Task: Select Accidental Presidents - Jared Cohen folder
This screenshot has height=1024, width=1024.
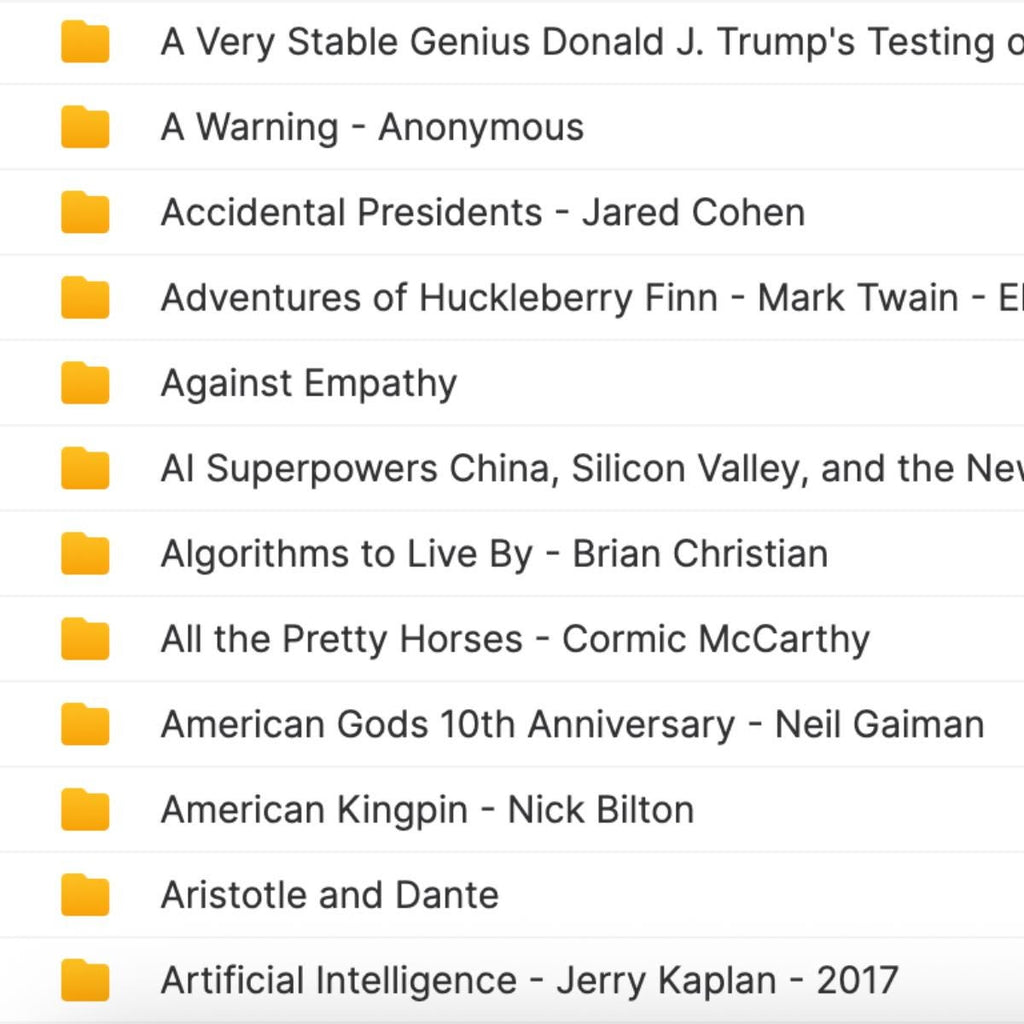Action: 482,212
